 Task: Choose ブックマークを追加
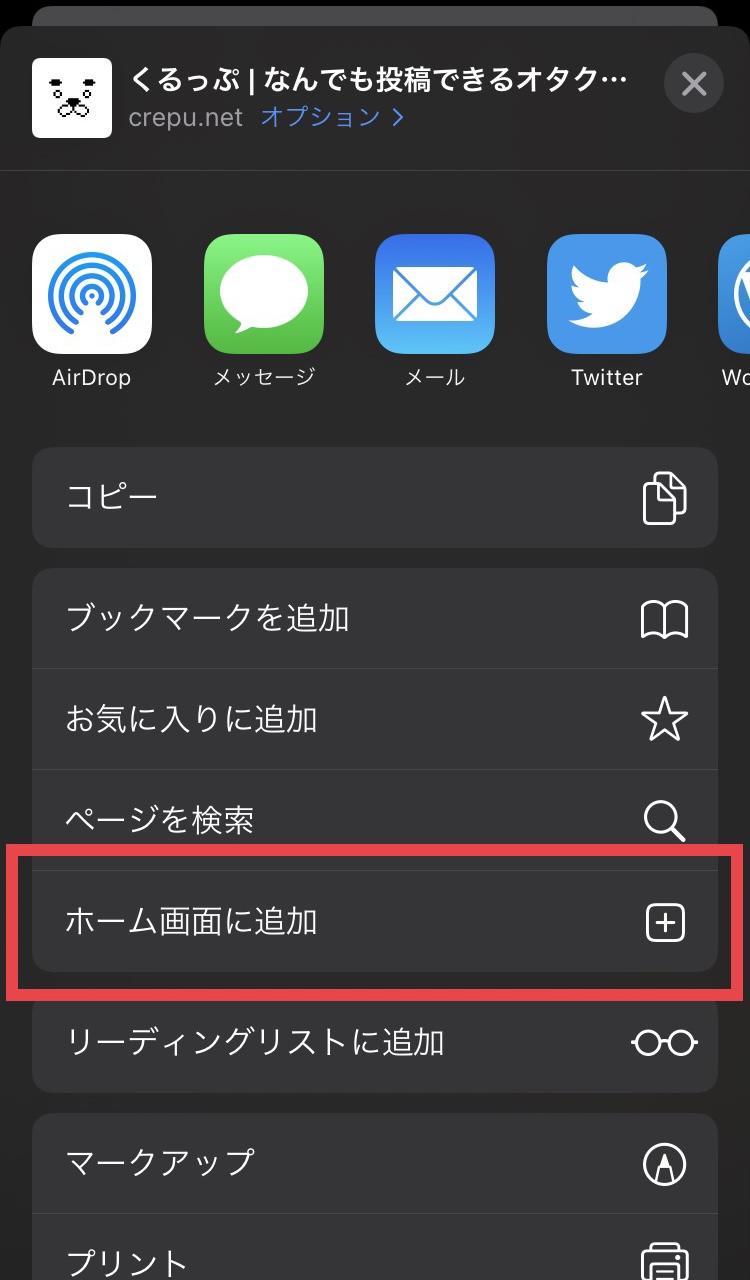pyautogui.click(x=375, y=619)
